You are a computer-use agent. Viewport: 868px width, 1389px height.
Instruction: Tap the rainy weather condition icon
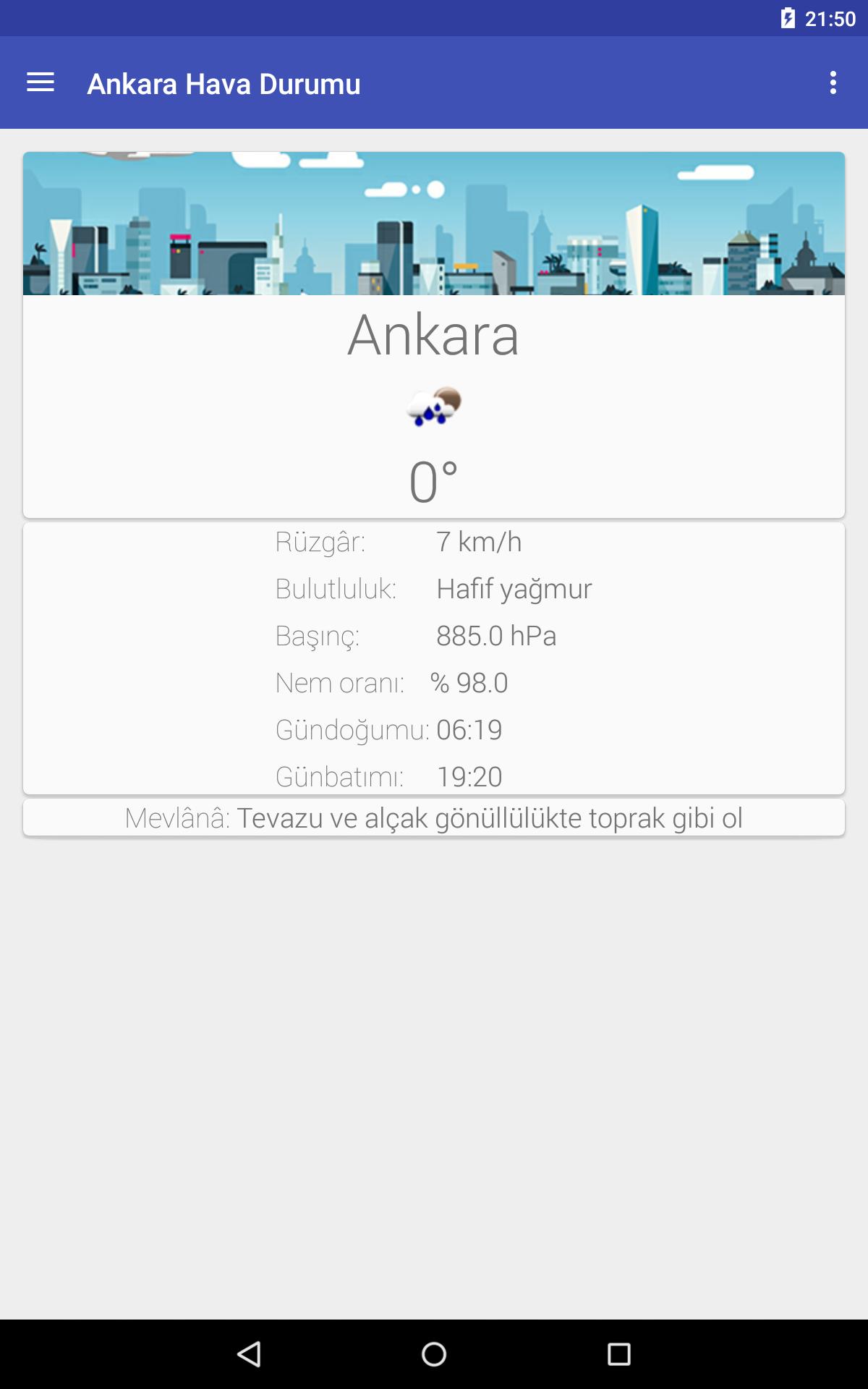(x=433, y=407)
